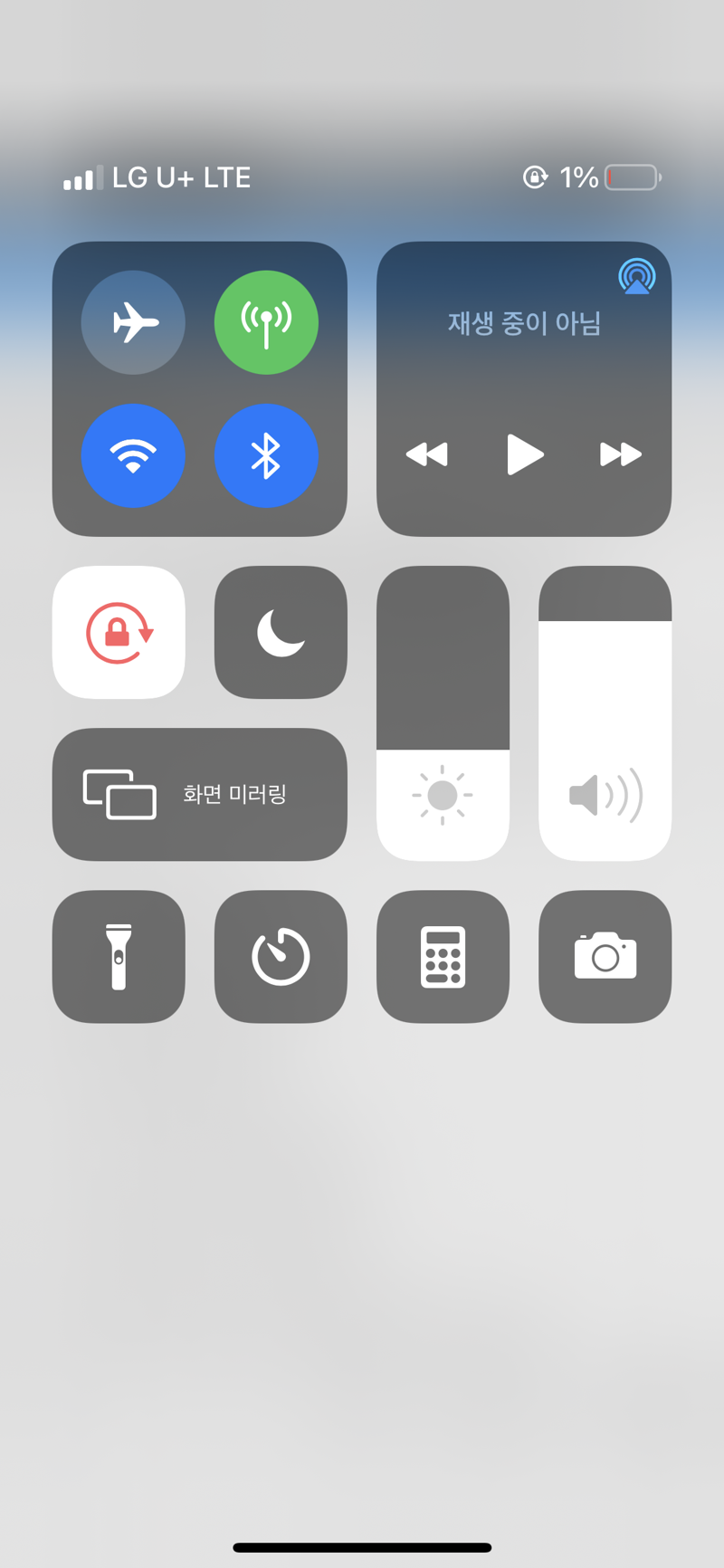Enable airplane mode
The height and width of the screenshot is (1568, 724).
(133, 322)
